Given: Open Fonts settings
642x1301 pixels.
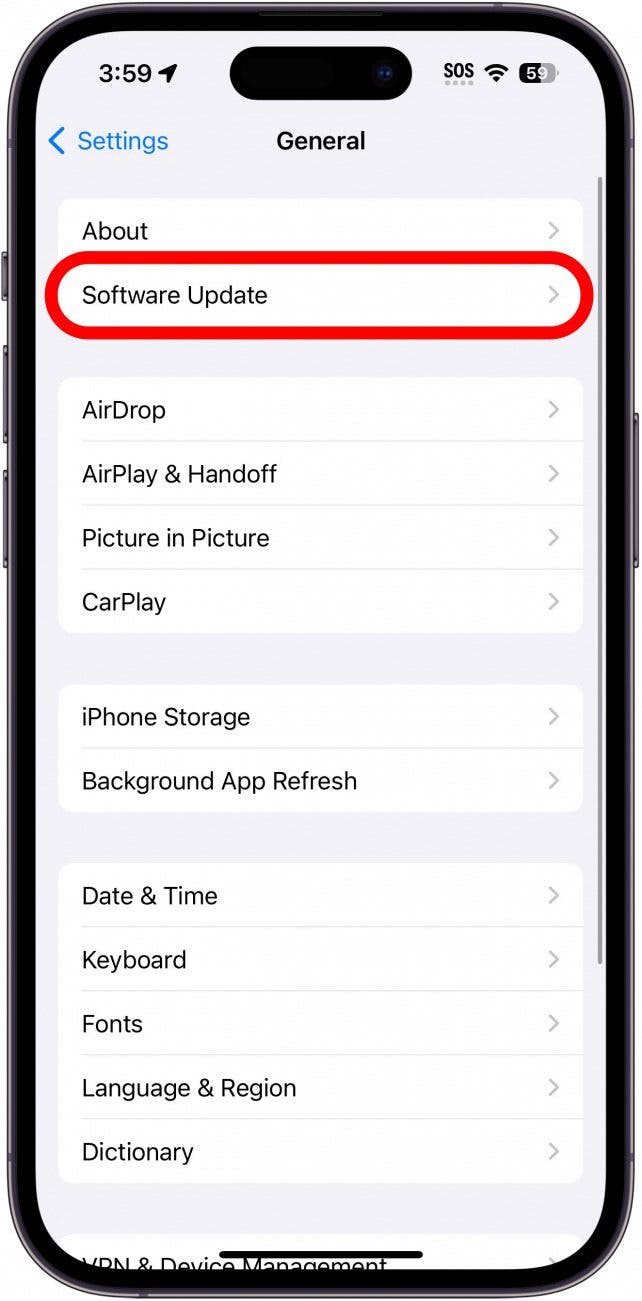Looking at the screenshot, I should coord(320,1024).
